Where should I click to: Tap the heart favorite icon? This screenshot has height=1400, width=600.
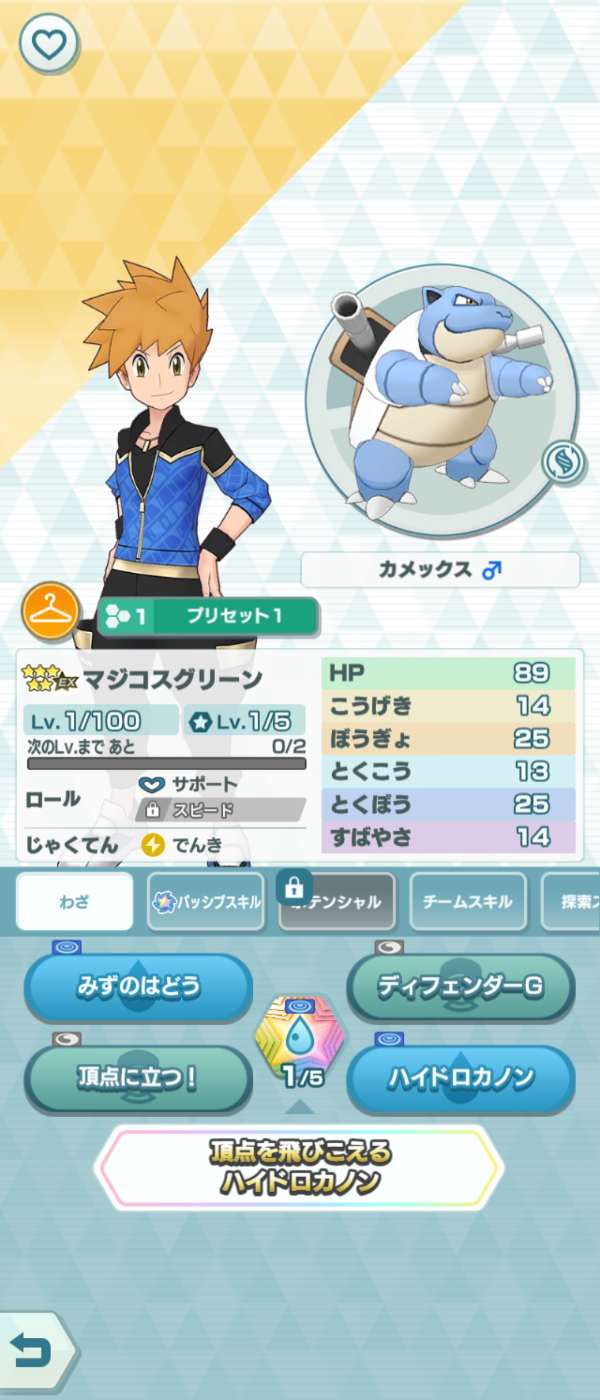49,44
